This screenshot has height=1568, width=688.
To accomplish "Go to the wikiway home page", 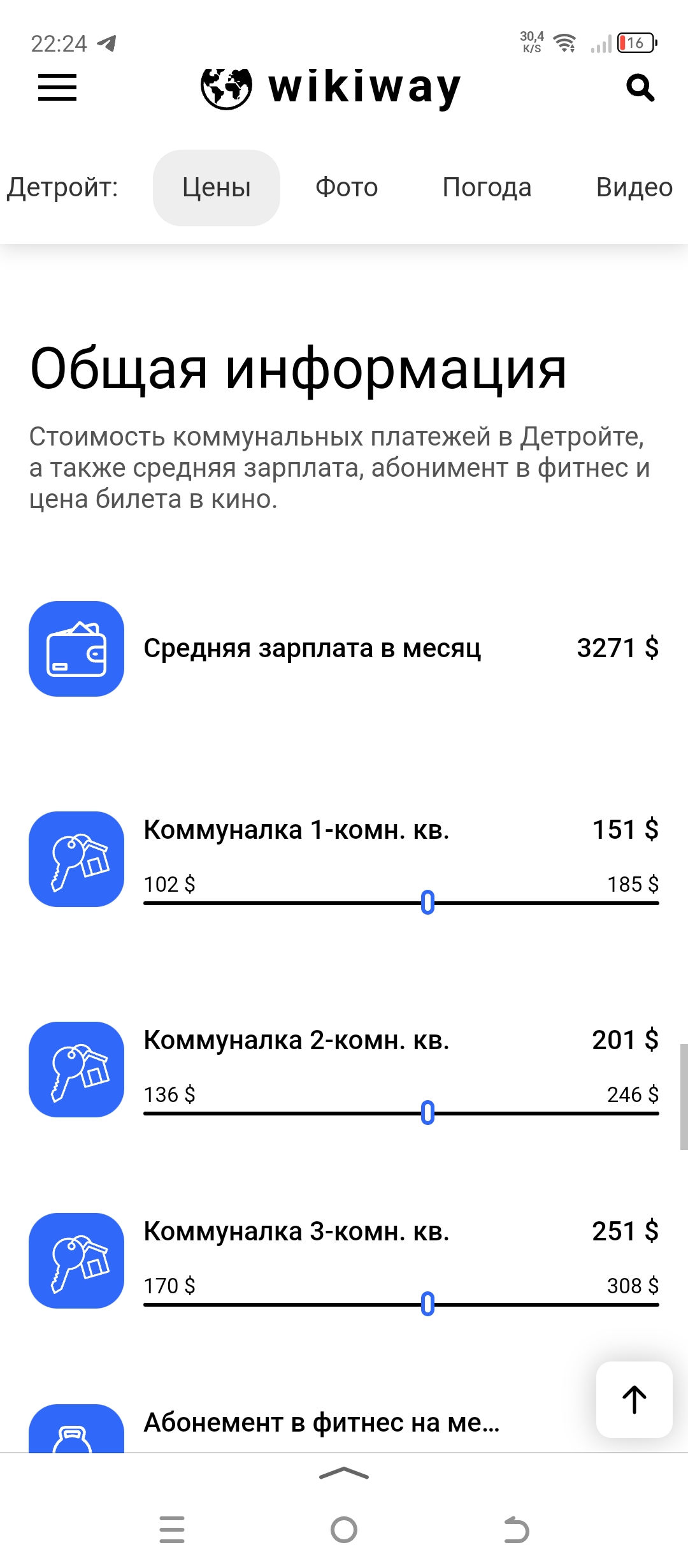I will click(331, 87).
